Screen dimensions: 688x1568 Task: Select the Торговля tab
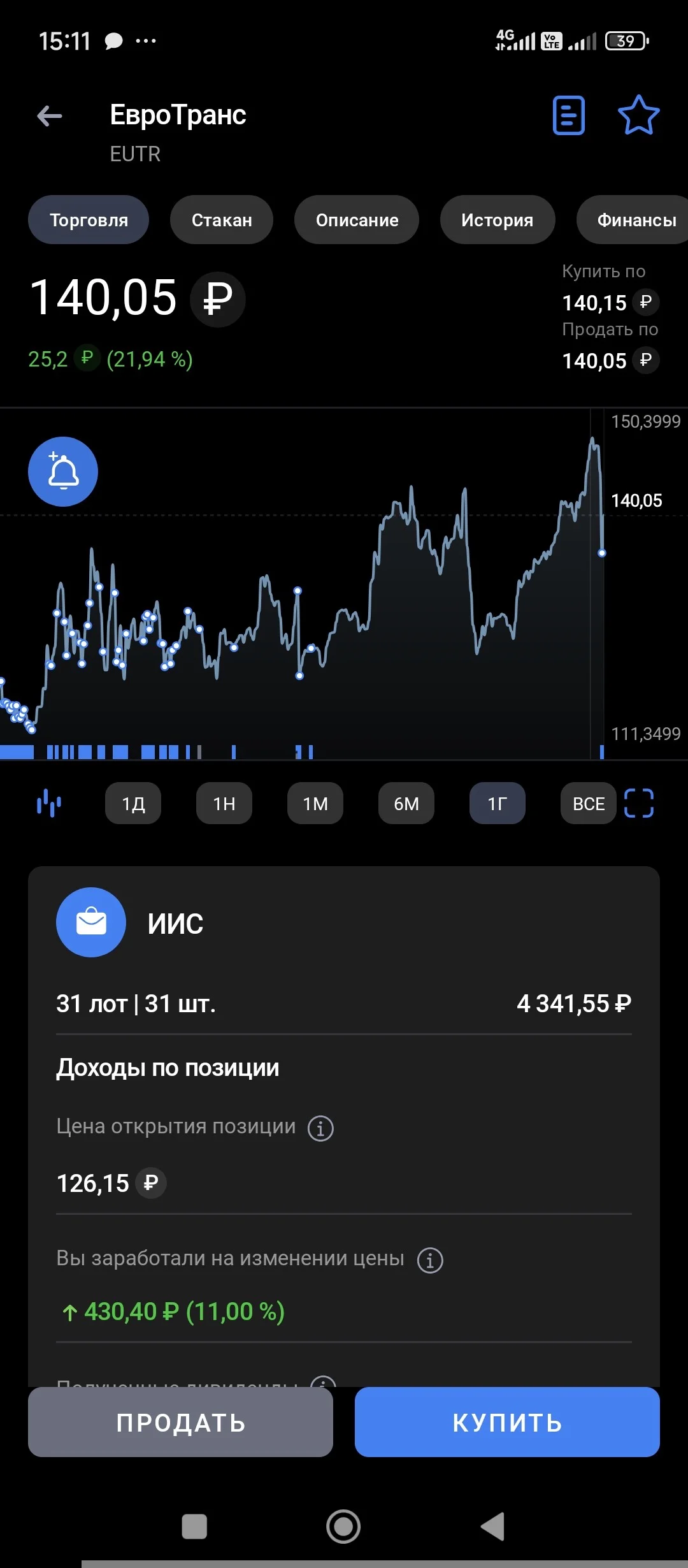pos(89,220)
